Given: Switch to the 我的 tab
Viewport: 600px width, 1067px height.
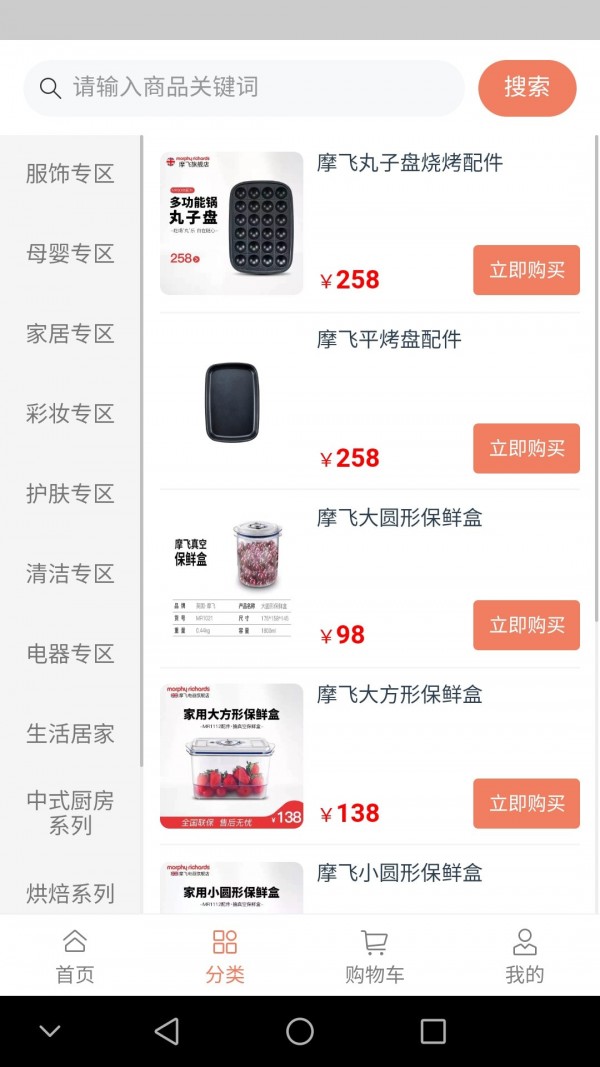Looking at the screenshot, I should pos(524,957).
